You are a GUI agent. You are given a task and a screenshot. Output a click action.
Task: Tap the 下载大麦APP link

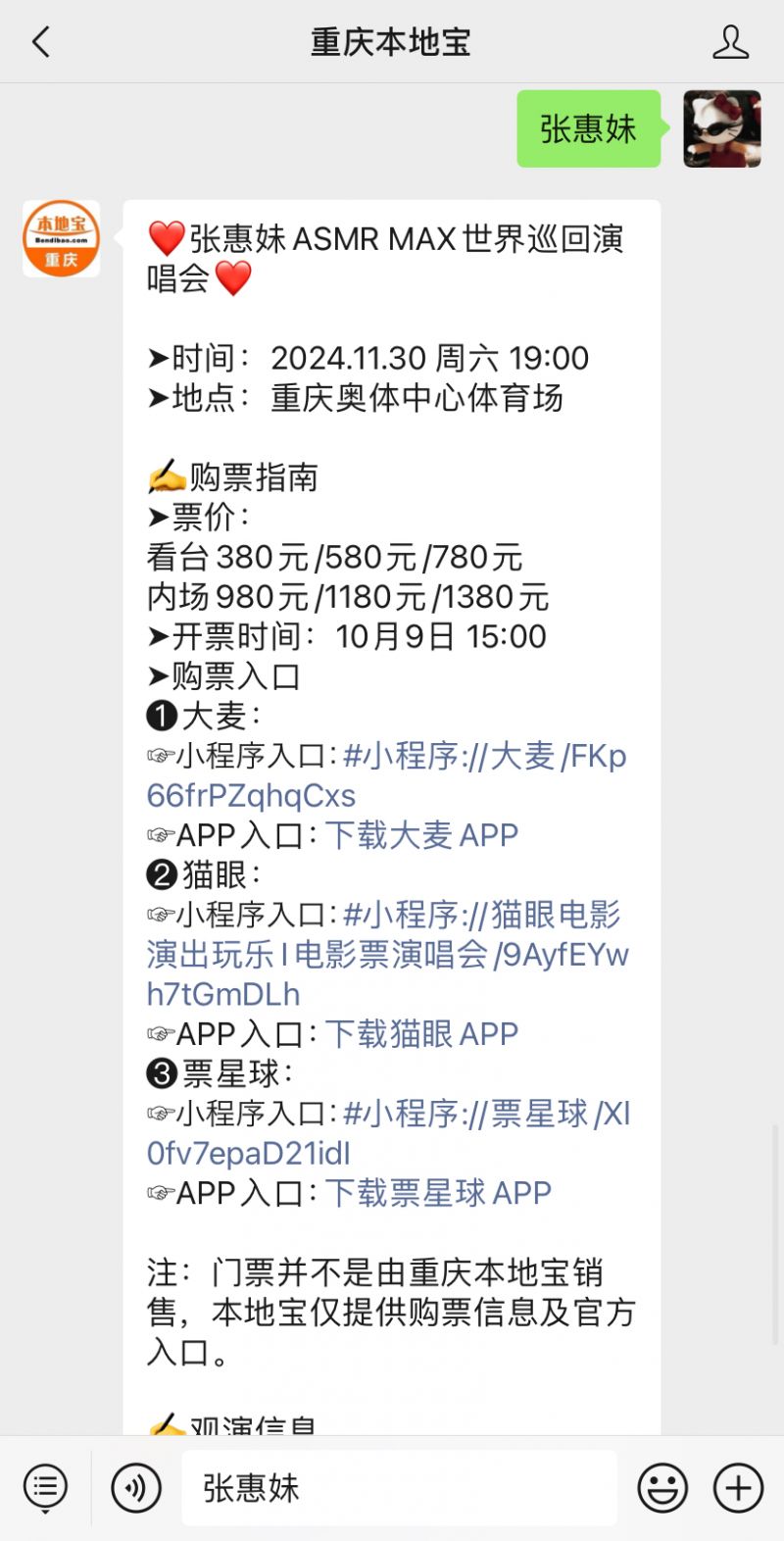click(x=422, y=835)
